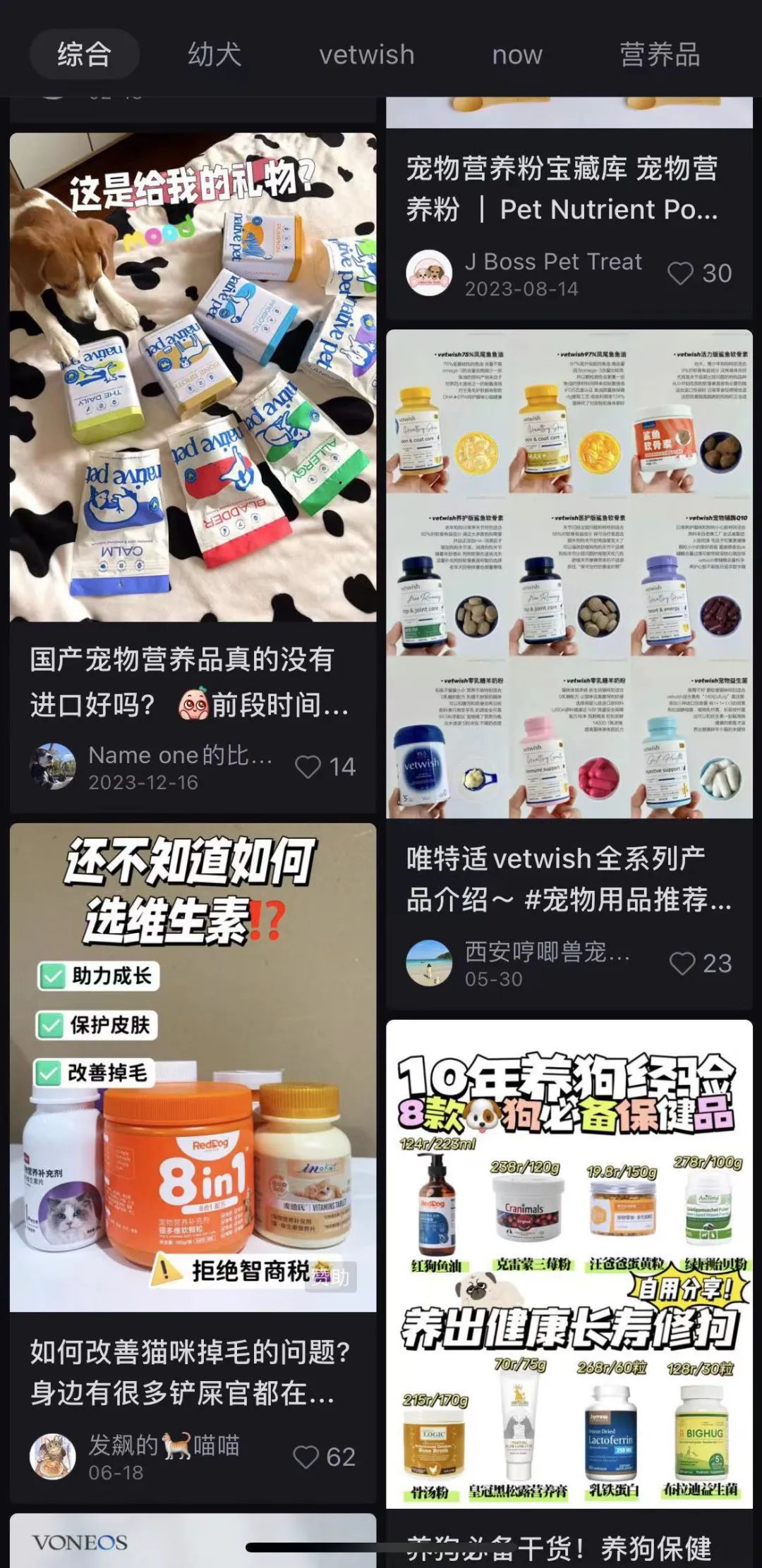Open the 10年养狗经验 supplements post
The width and height of the screenshot is (762, 1568).
coord(569,1263)
